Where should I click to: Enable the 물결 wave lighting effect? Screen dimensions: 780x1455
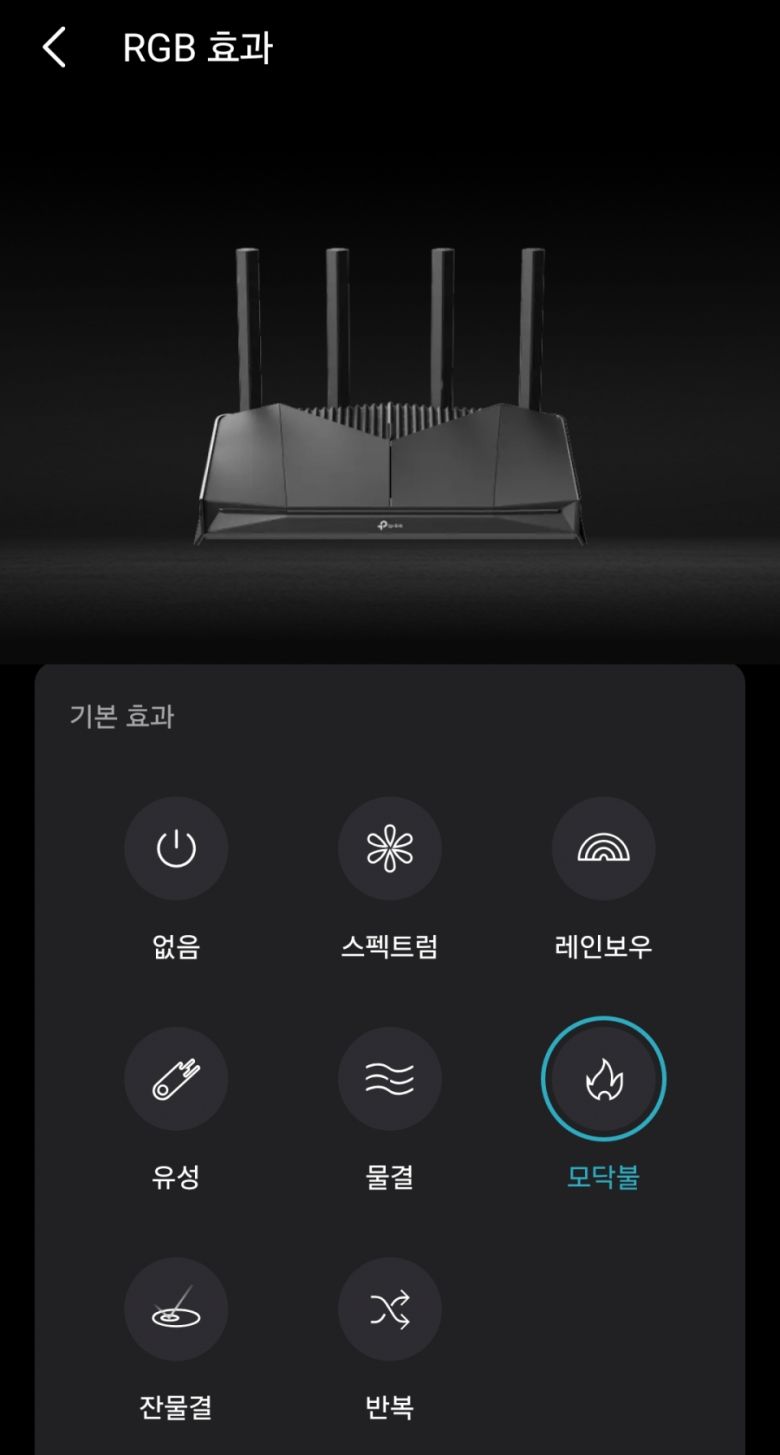pyautogui.click(x=390, y=1078)
